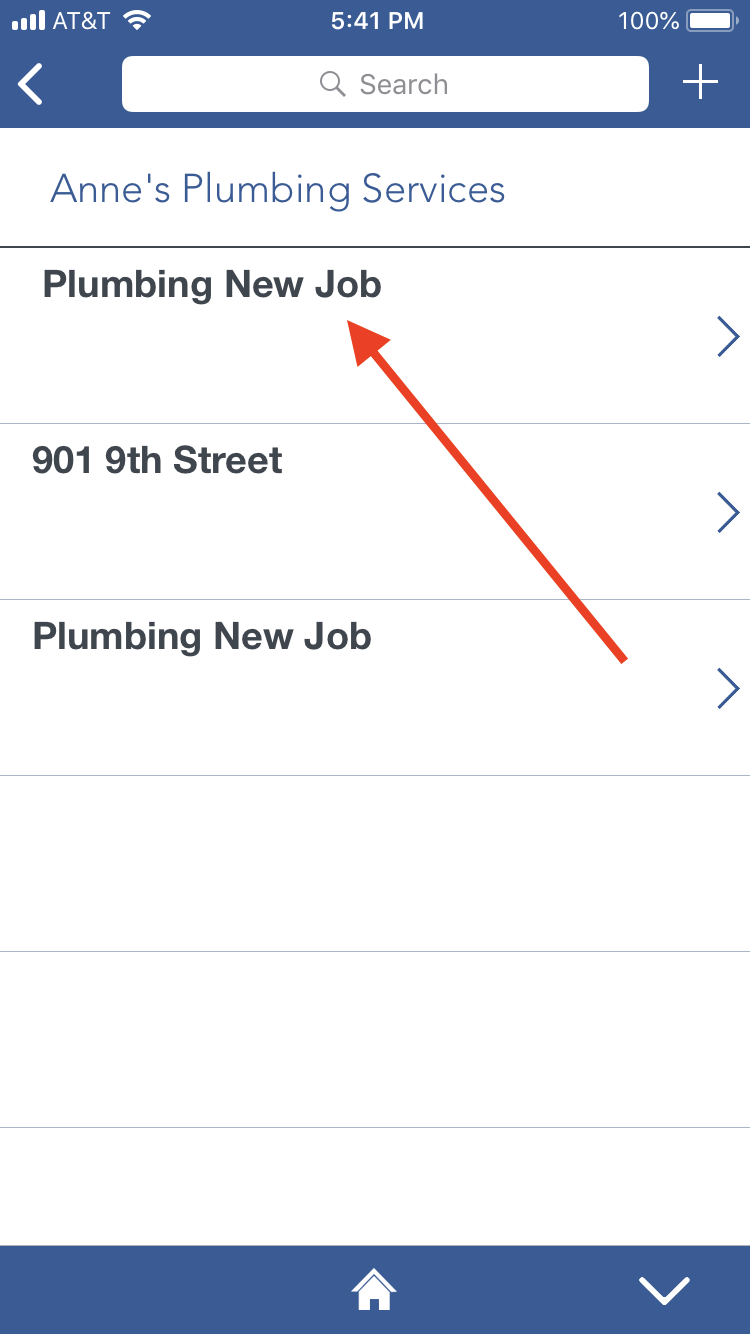Open the 901 9th Street job

point(375,511)
